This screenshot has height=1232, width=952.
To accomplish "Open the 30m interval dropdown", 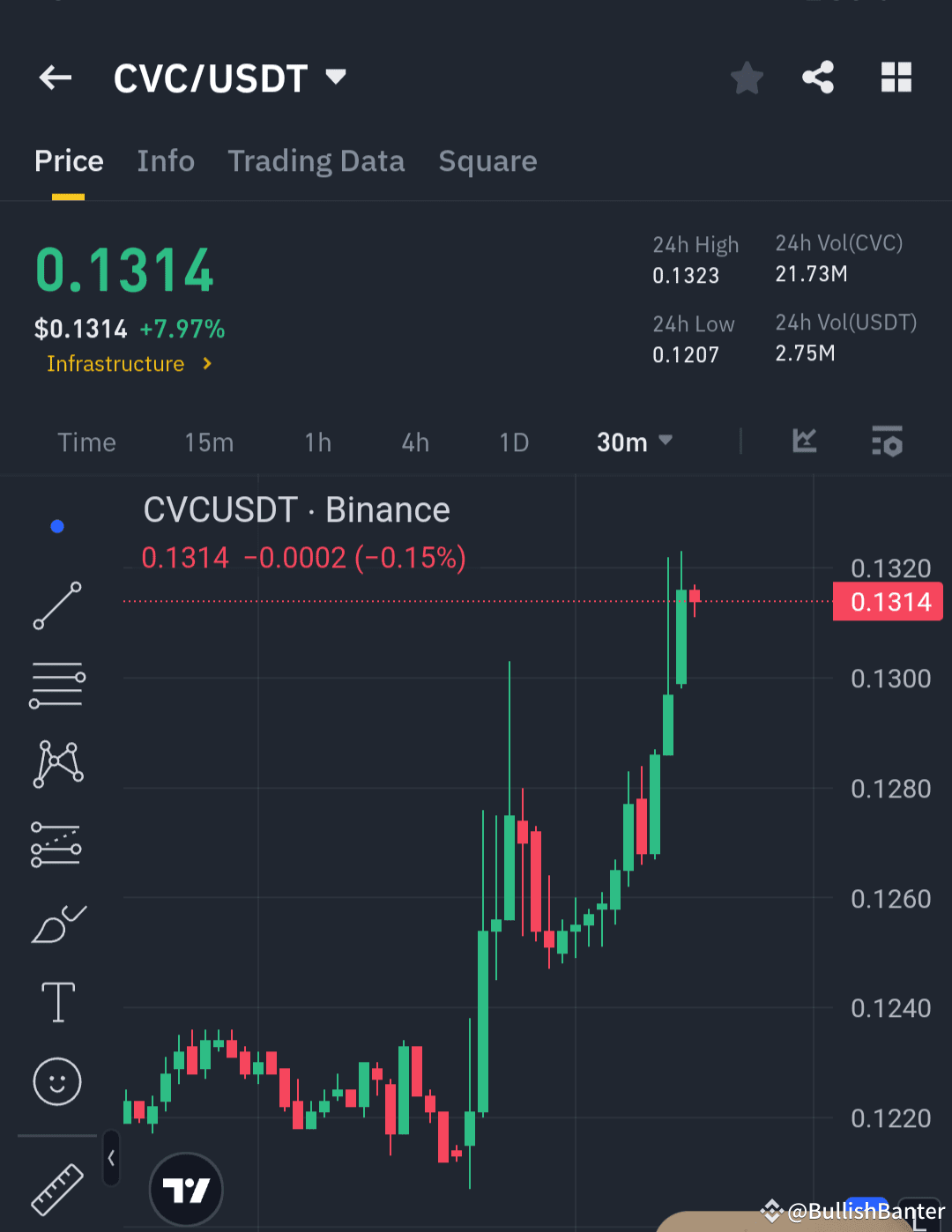I will click(633, 442).
